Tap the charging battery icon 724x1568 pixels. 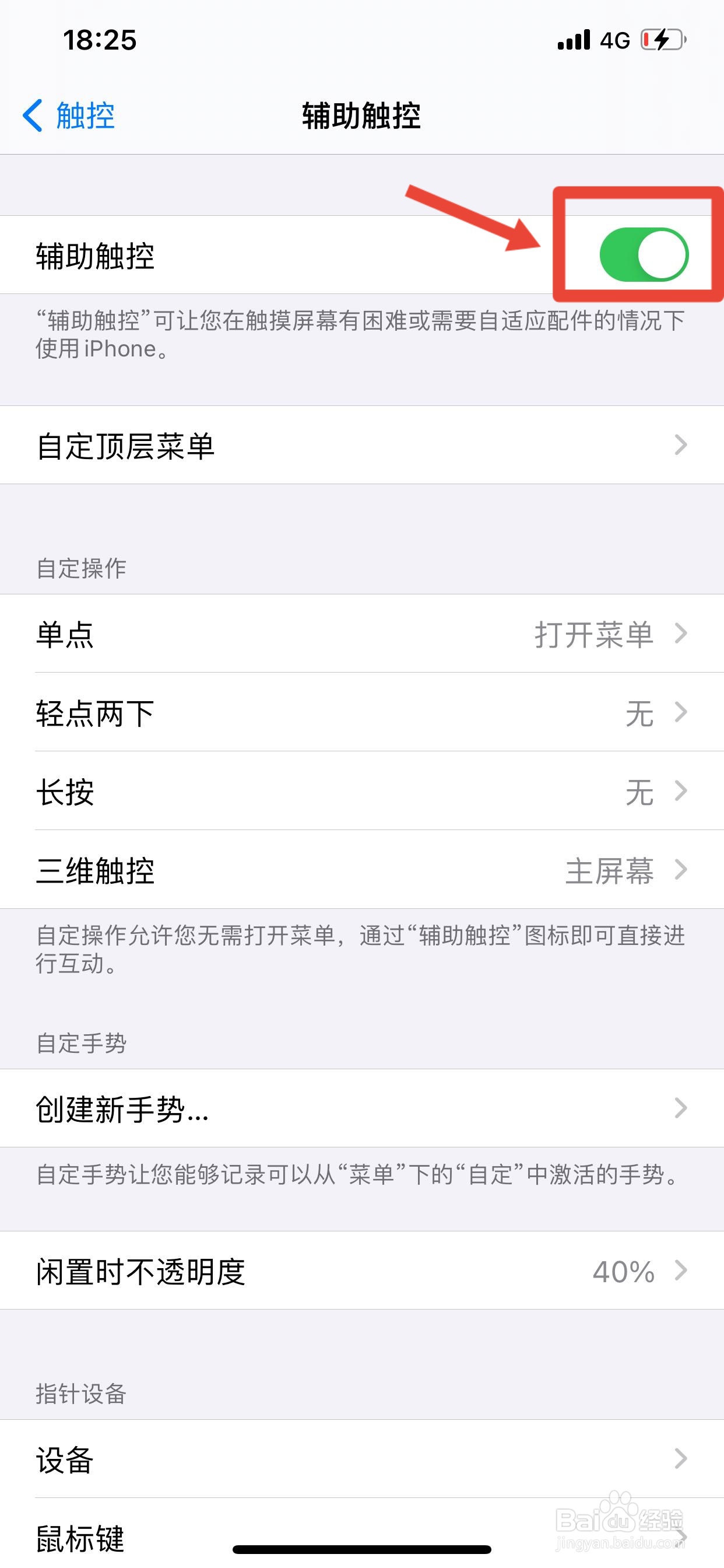663,40
